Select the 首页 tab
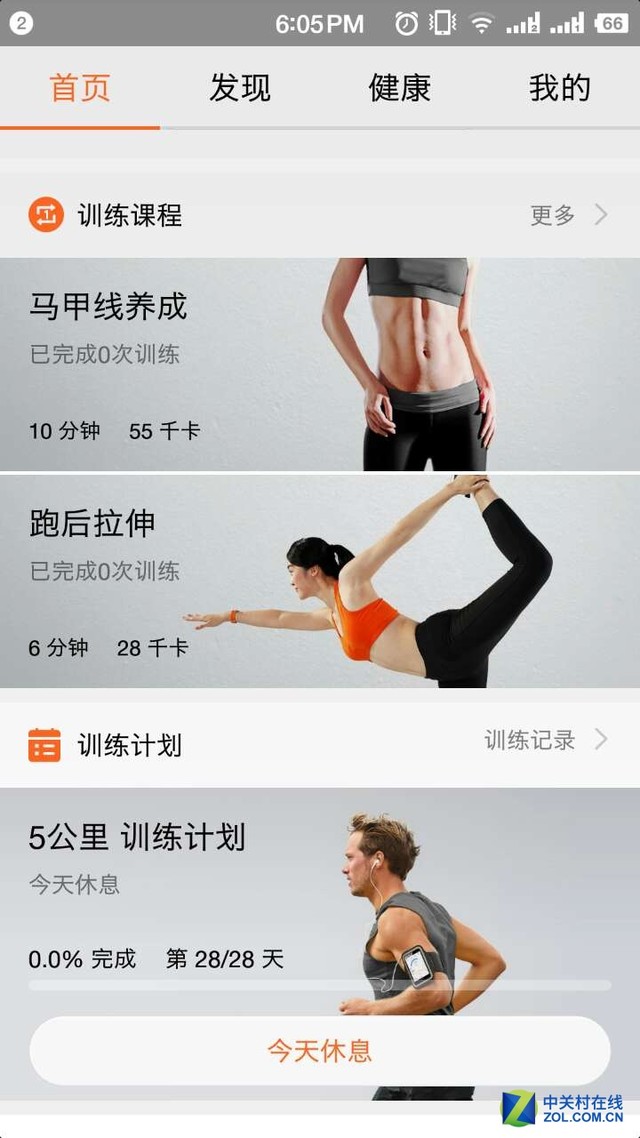Viewport: 640px width, 1138px height. tap(80, 88)
